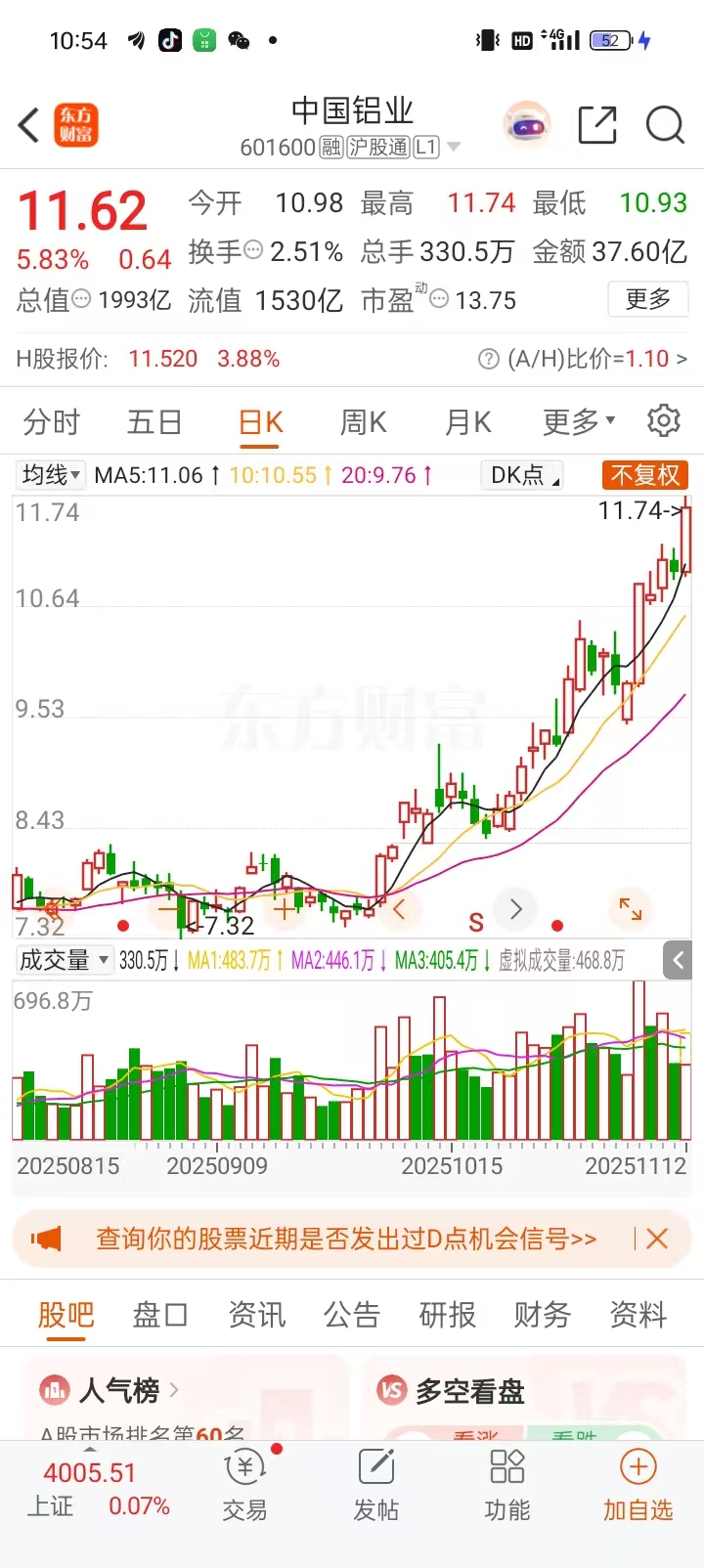Open the search magnifier

[665, 125]
